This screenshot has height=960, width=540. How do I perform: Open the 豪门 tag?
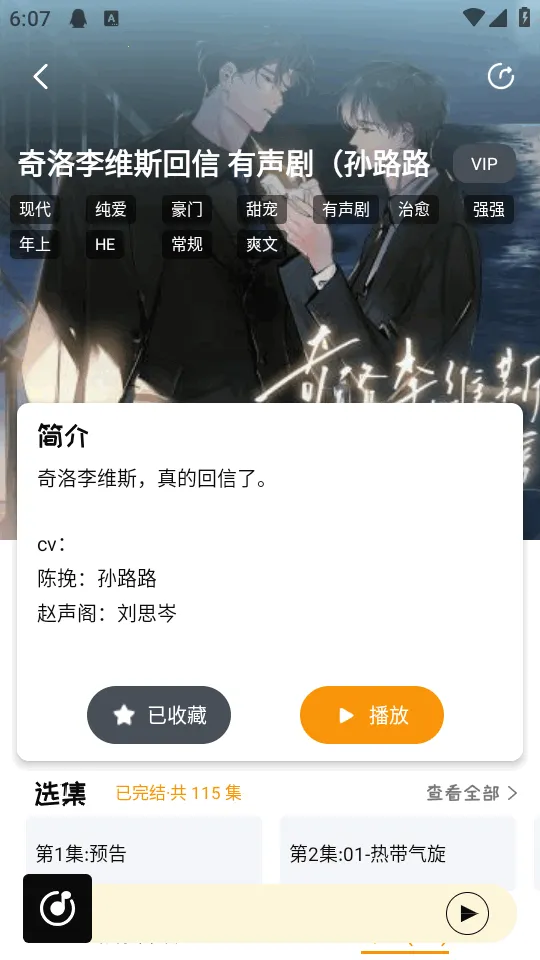point(187,209)
